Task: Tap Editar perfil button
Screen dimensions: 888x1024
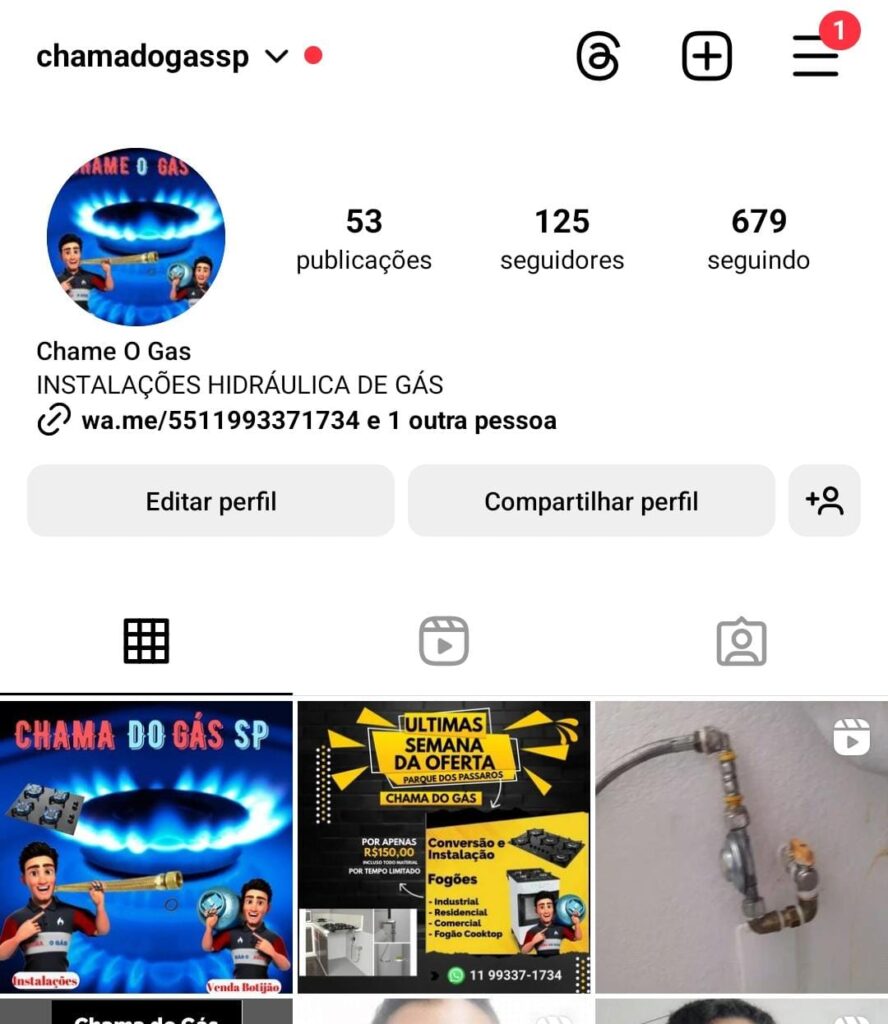Action: pyautogui.click(x=211, y=501)
